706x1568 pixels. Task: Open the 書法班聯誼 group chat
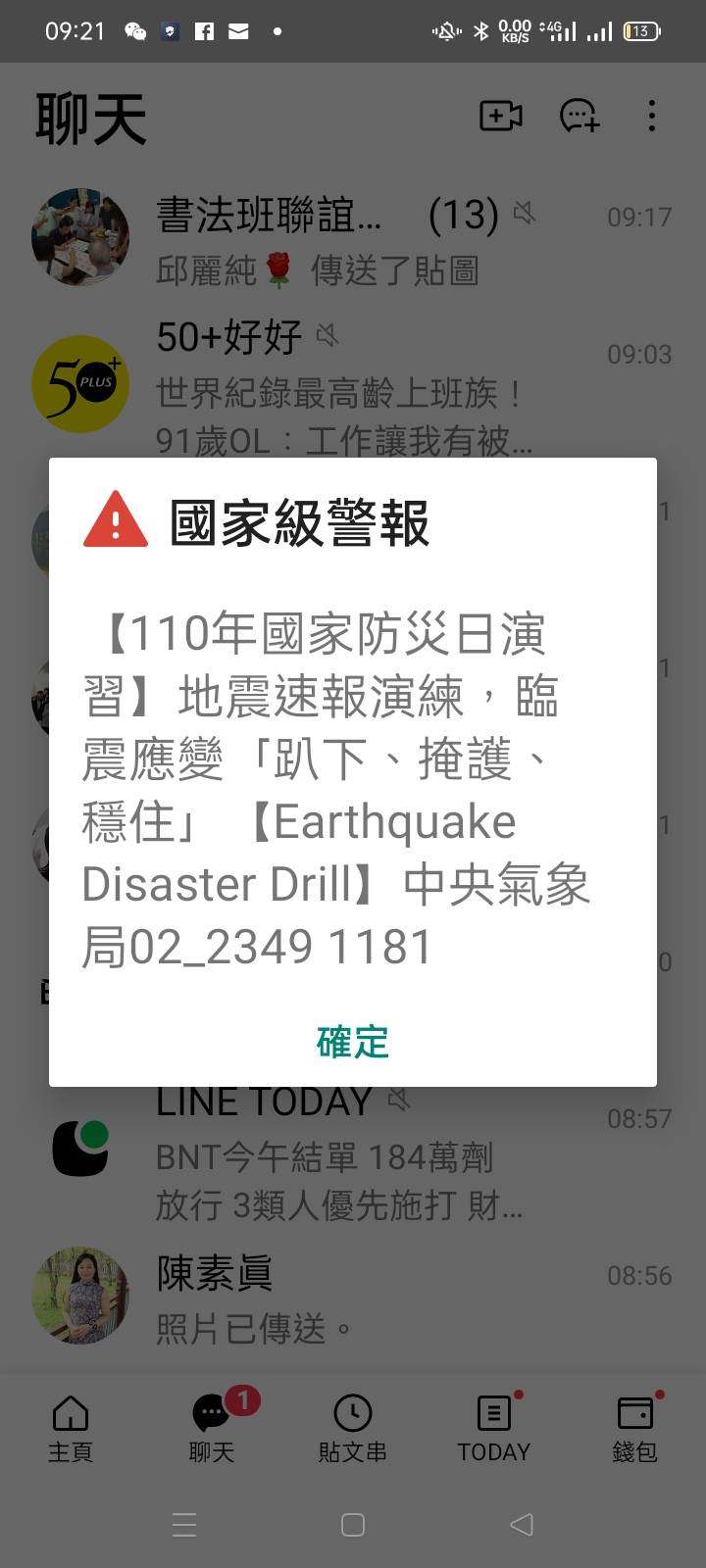(353, 237)
